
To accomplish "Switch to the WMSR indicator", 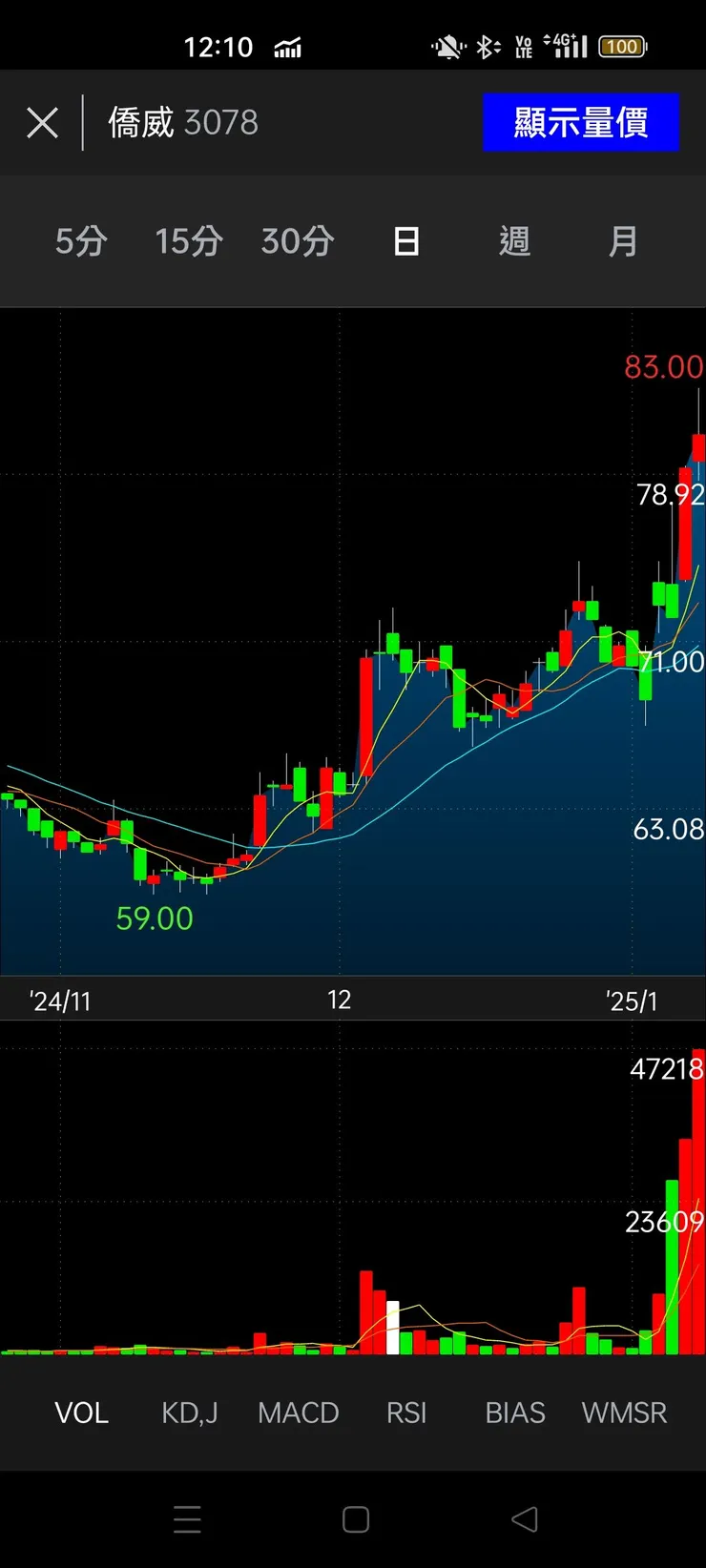I will [624, 1413].
